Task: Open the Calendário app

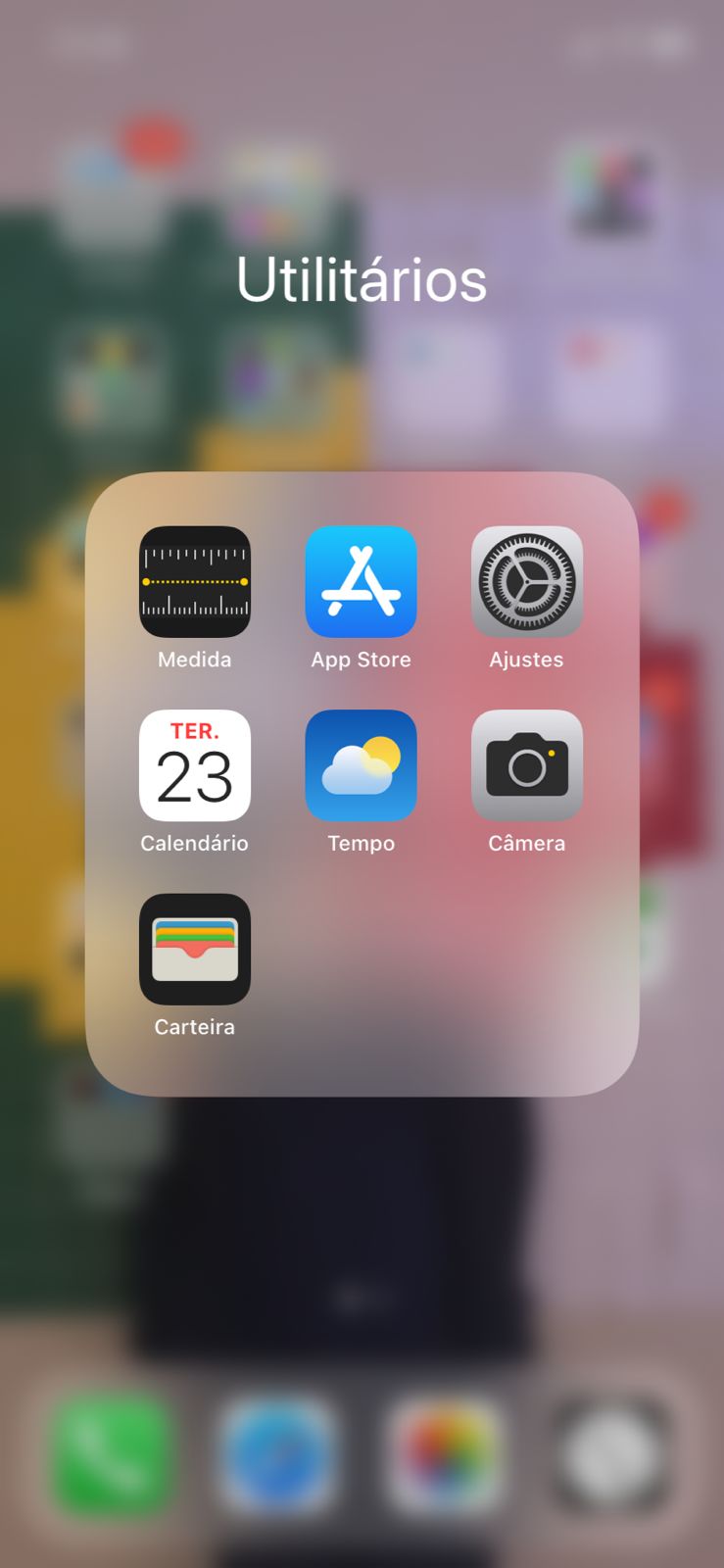Action: point(194,765)
